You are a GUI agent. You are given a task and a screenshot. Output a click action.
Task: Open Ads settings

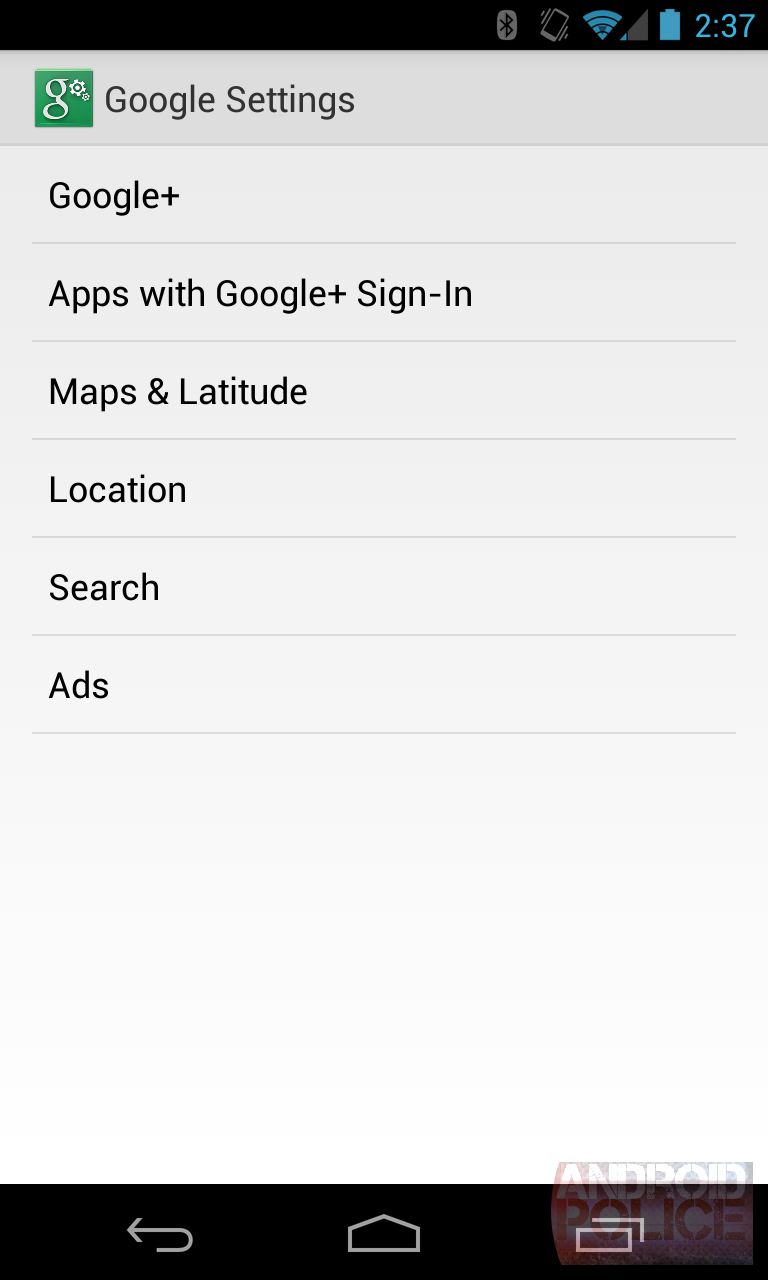click(x=78, y=685)
